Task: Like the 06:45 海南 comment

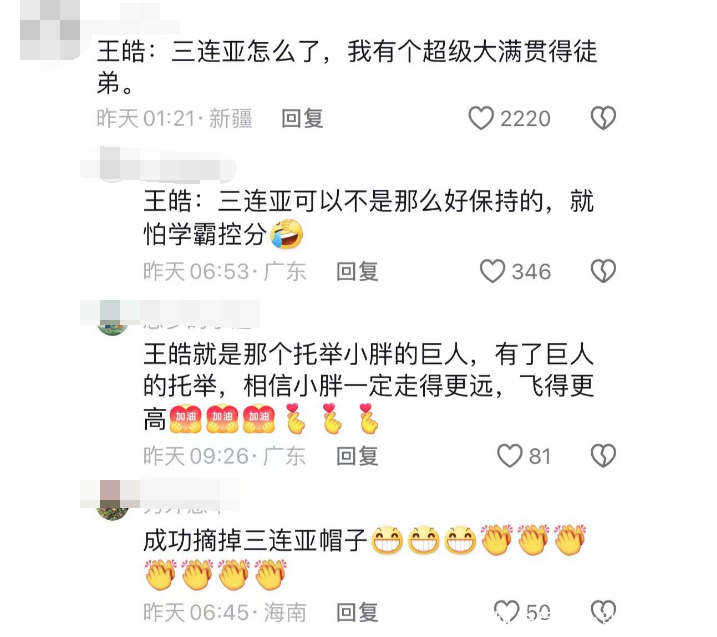Action: 508,611
